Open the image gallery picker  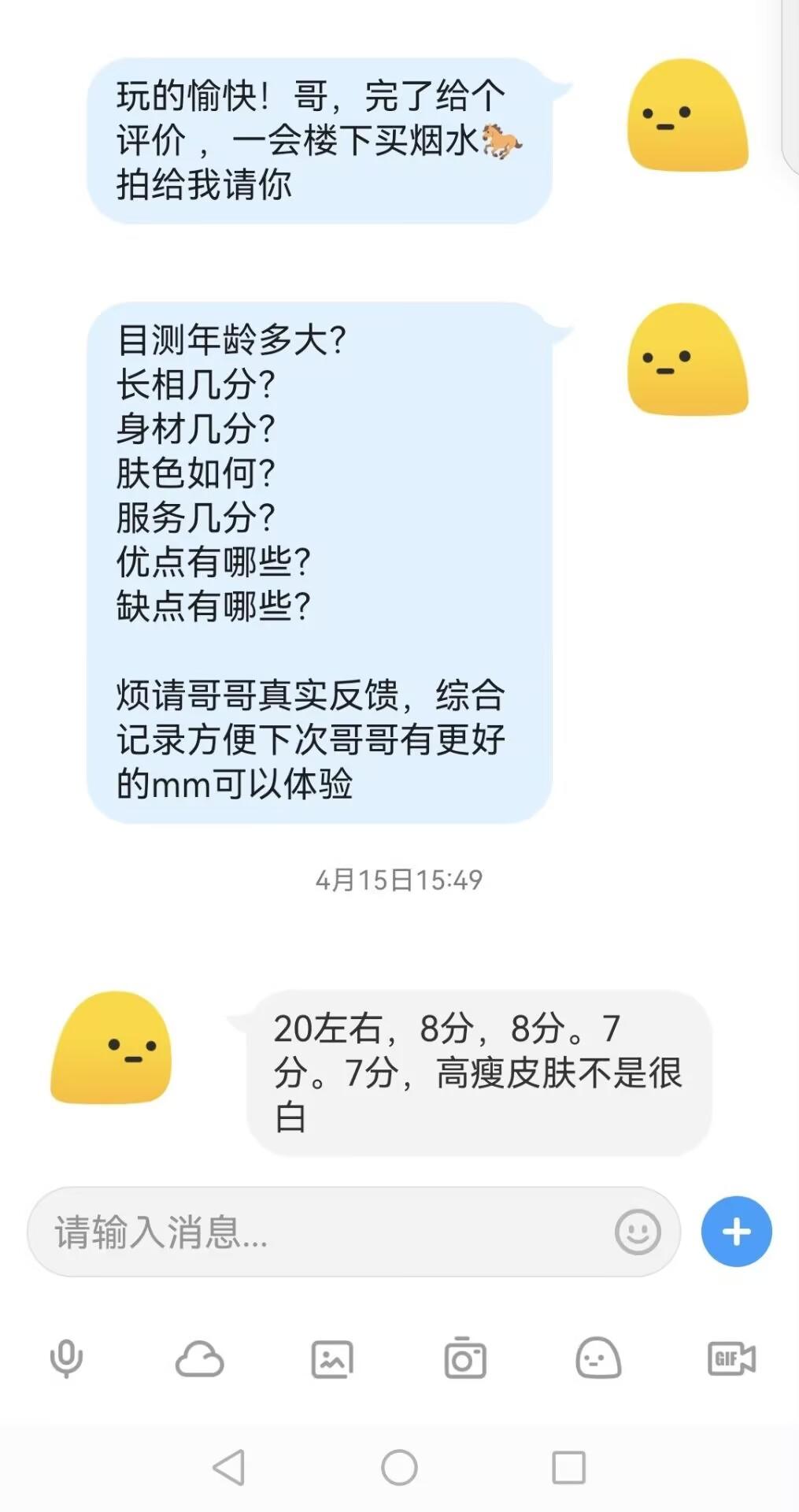tap(332, 1359)
